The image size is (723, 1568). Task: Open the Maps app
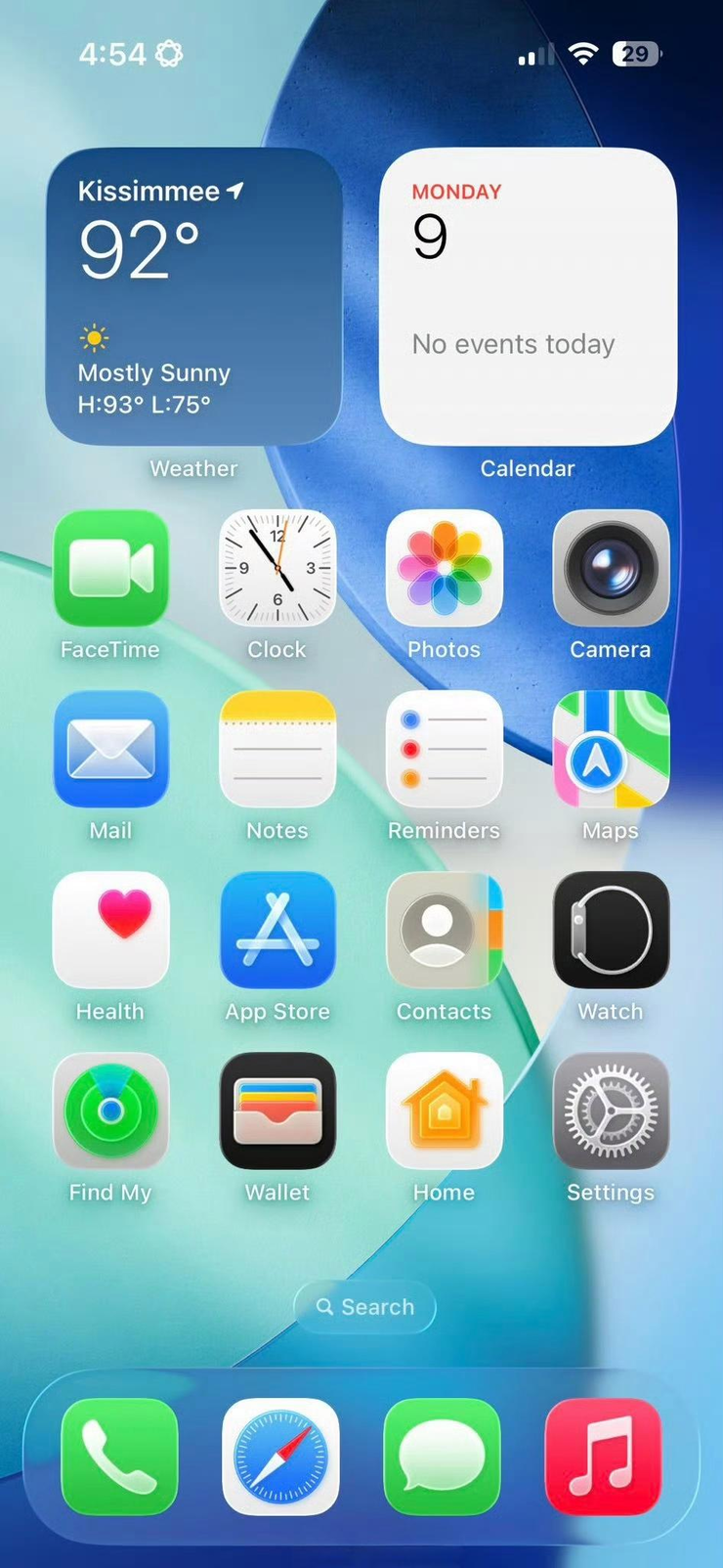click(x=611, y=749)
